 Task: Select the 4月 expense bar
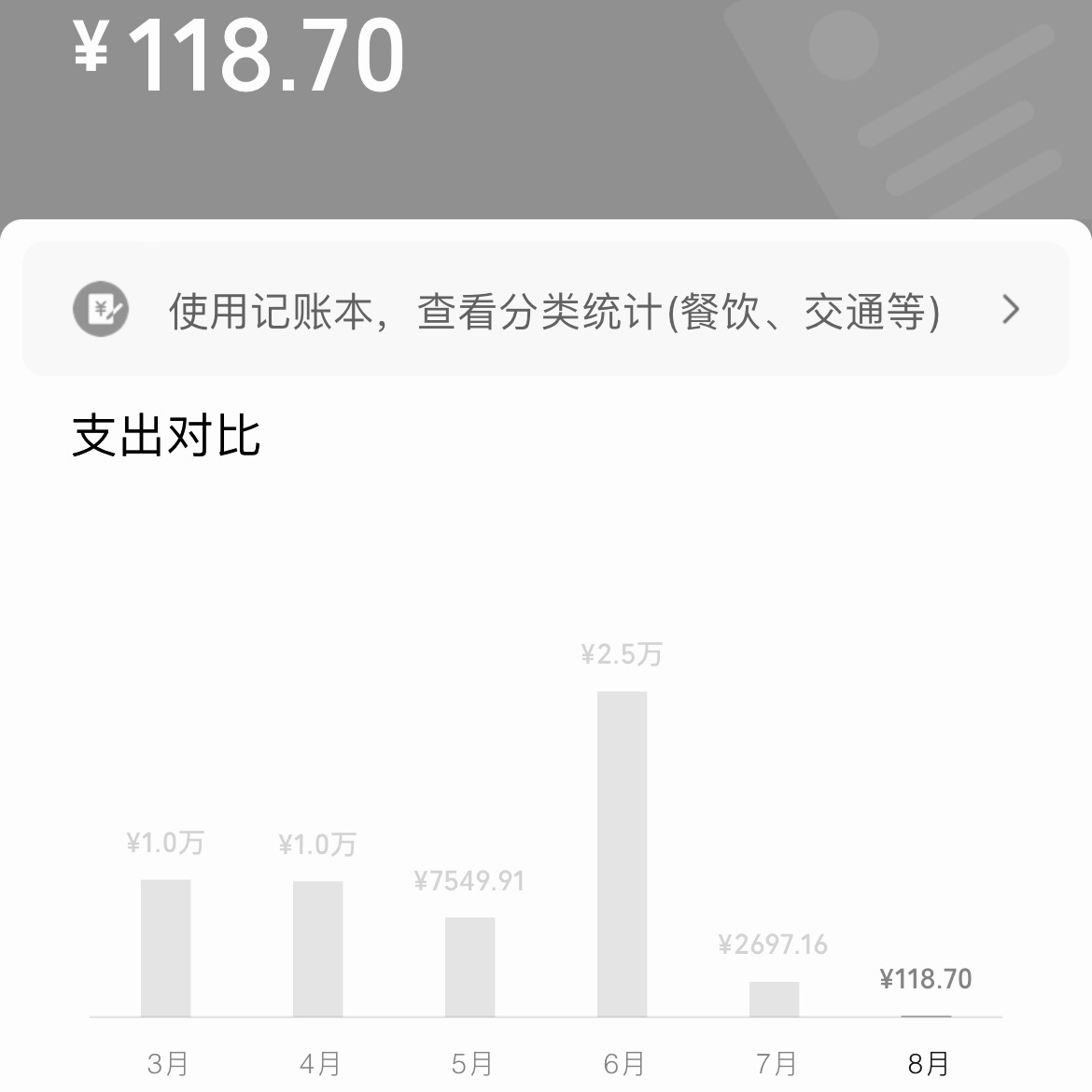click(x=317, y=948)
